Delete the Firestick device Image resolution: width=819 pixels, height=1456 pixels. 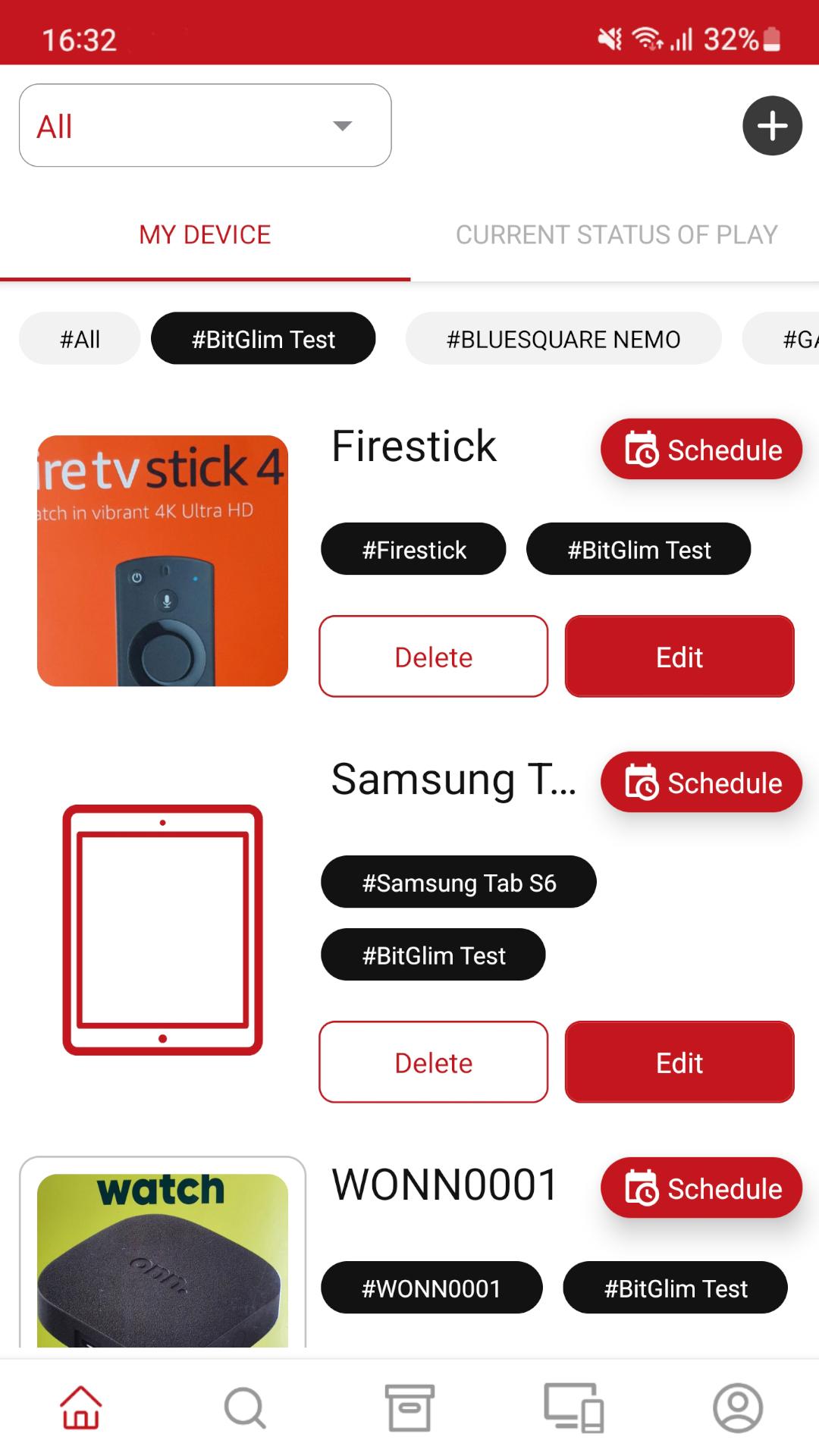pos(433,657)
